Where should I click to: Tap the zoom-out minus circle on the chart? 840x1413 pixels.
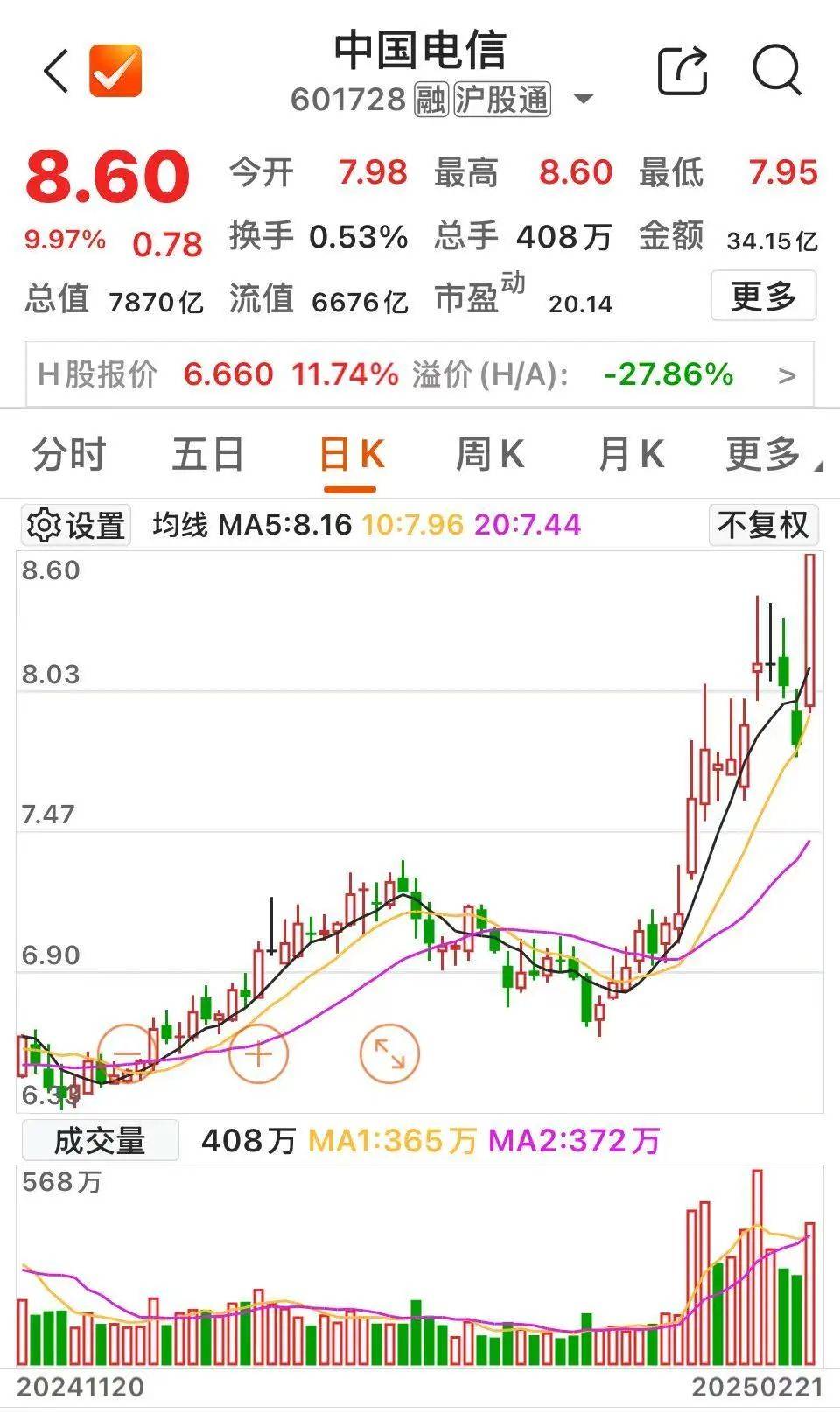(x=128, y=1055)
